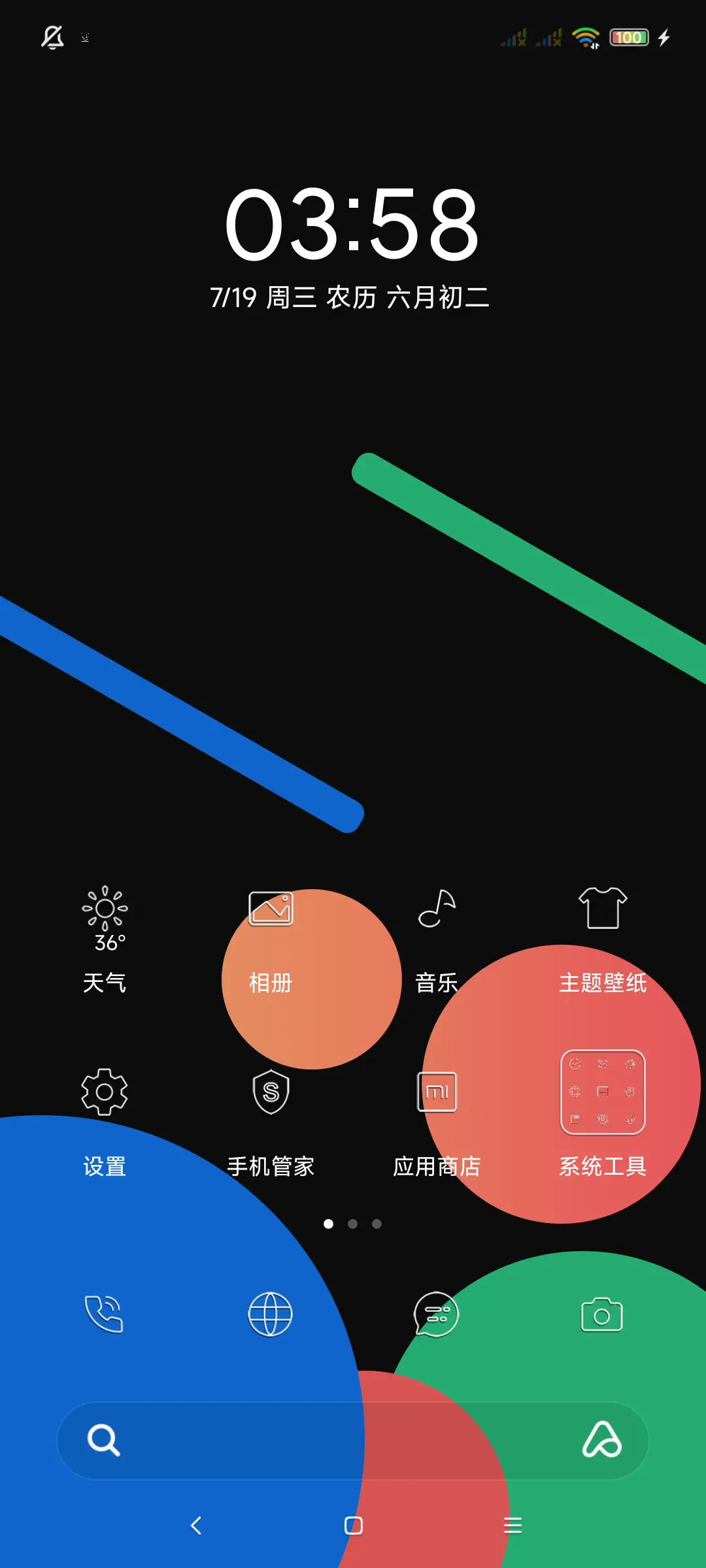Viewport: 706px width, 1568px height.
Task: Open the 设置 (Settings) app
Action: pos(105,1091)
